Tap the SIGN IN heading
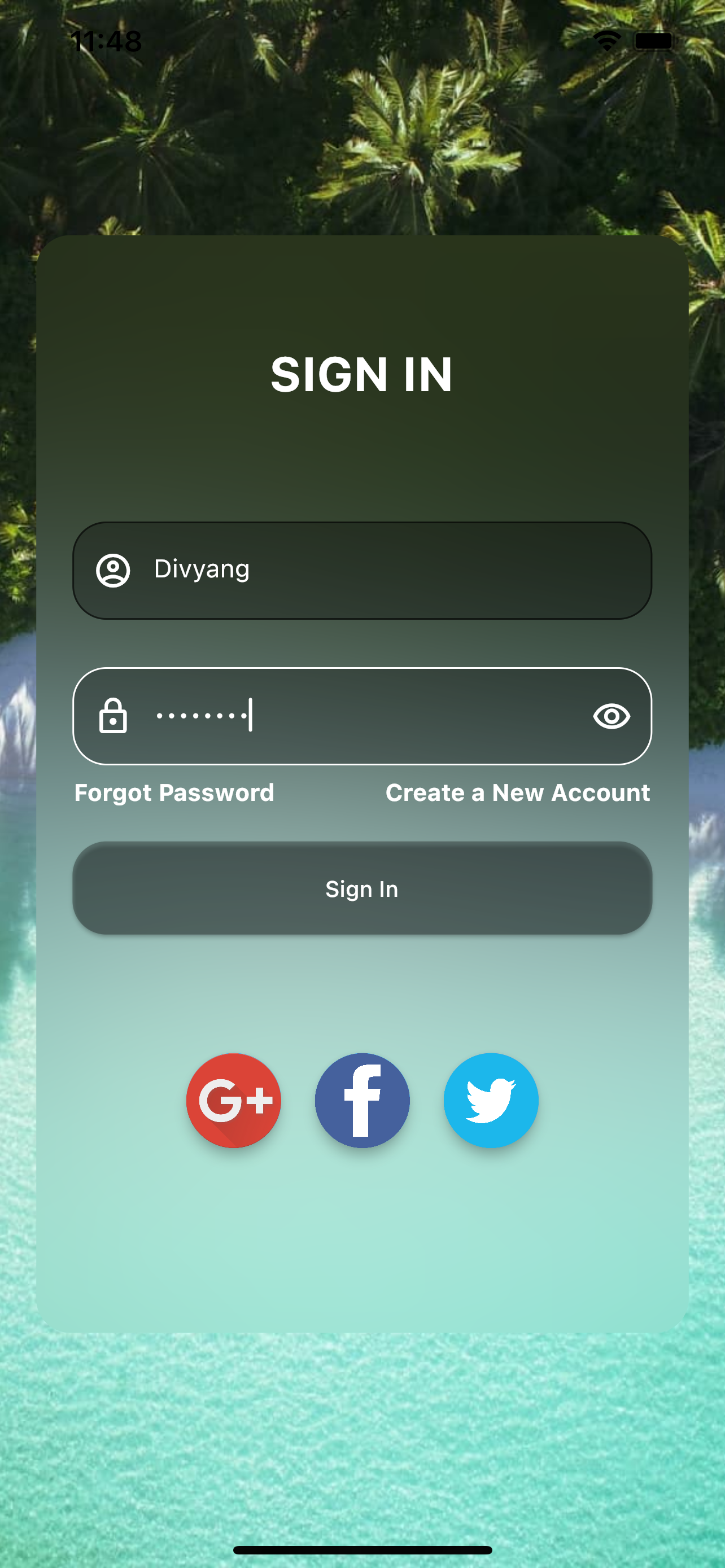725x1568 pixels. tap(362, 375)
